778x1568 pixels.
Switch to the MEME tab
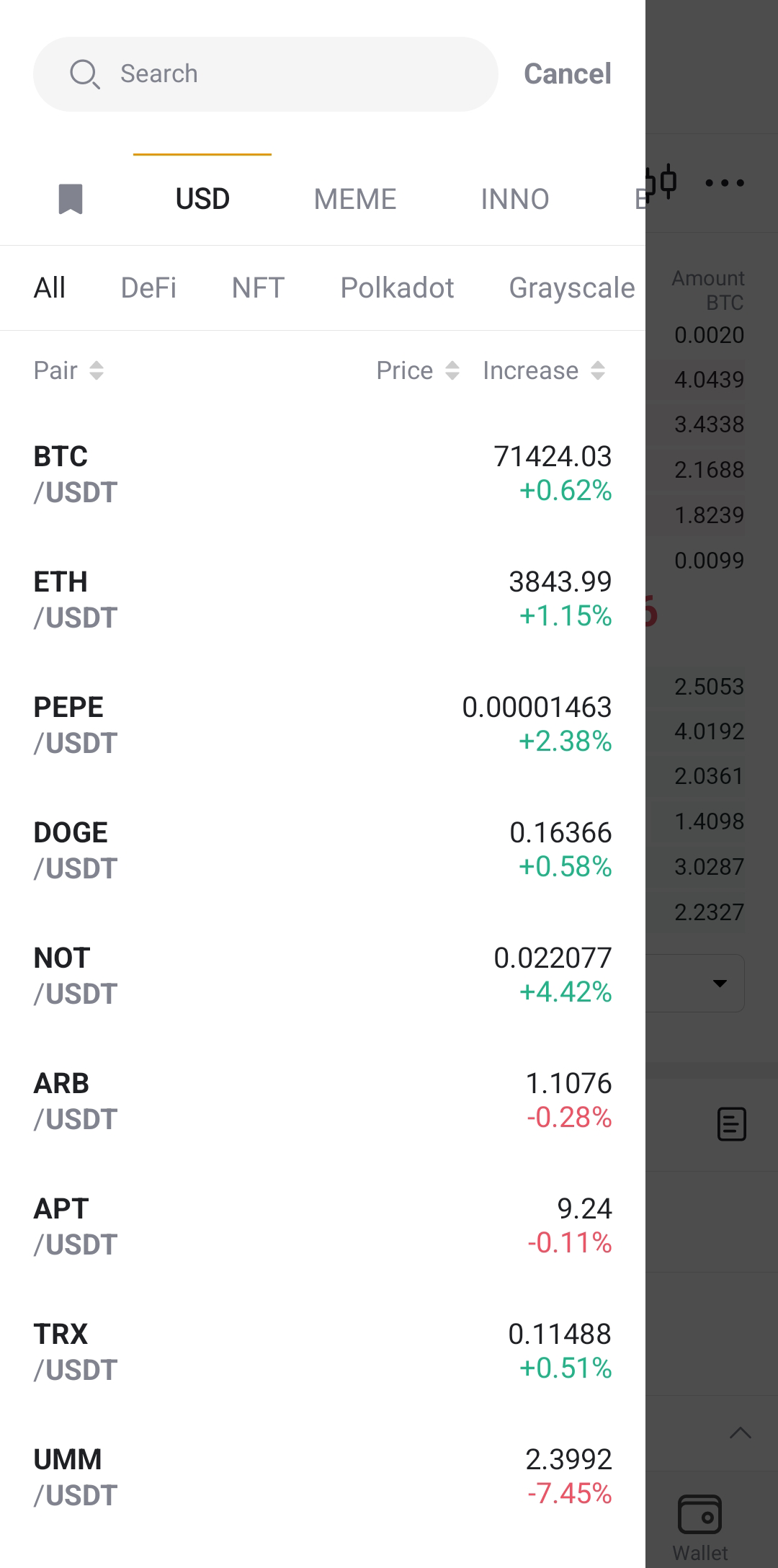point(355,199)
